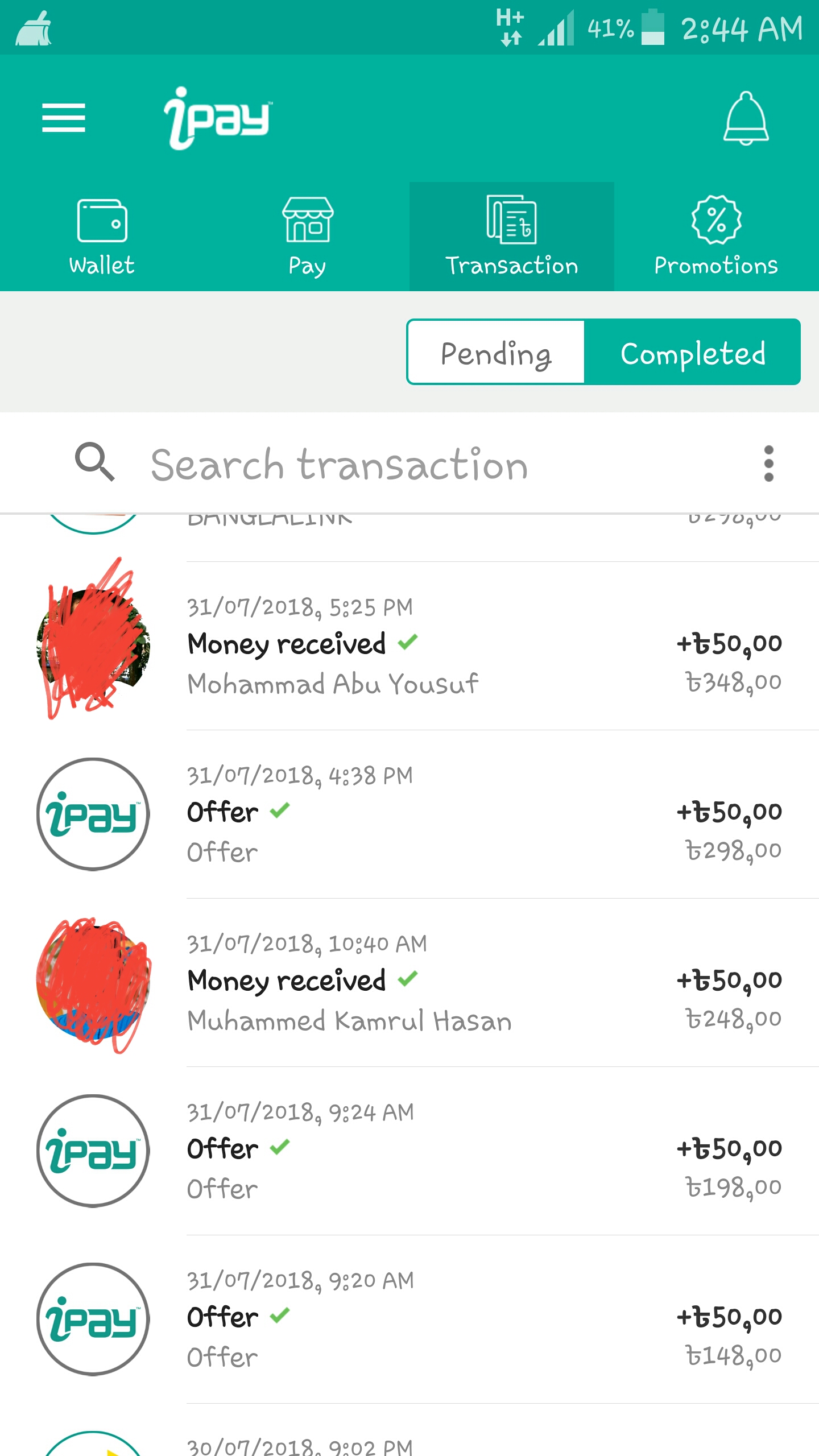
Task: Open the Promotions tab
Action: [716, 237]
